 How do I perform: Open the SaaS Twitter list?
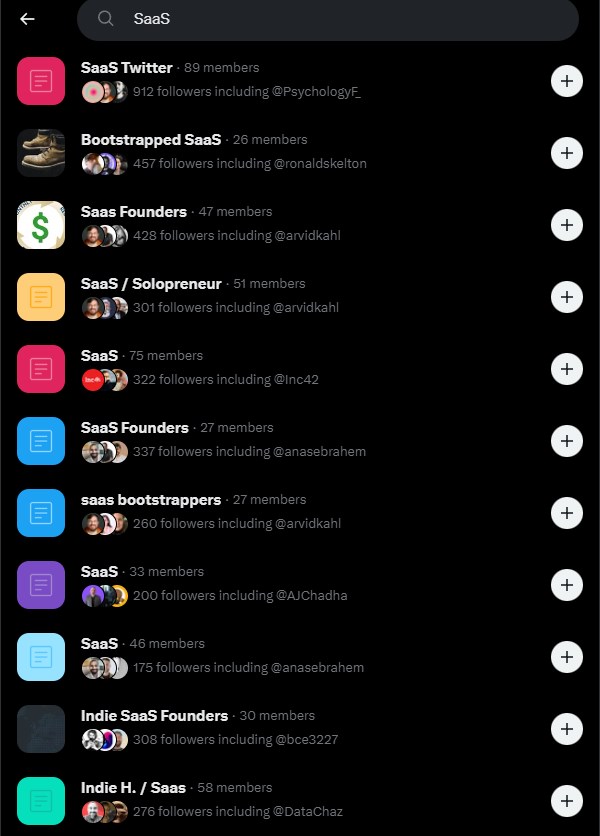[x=126, y=68]
